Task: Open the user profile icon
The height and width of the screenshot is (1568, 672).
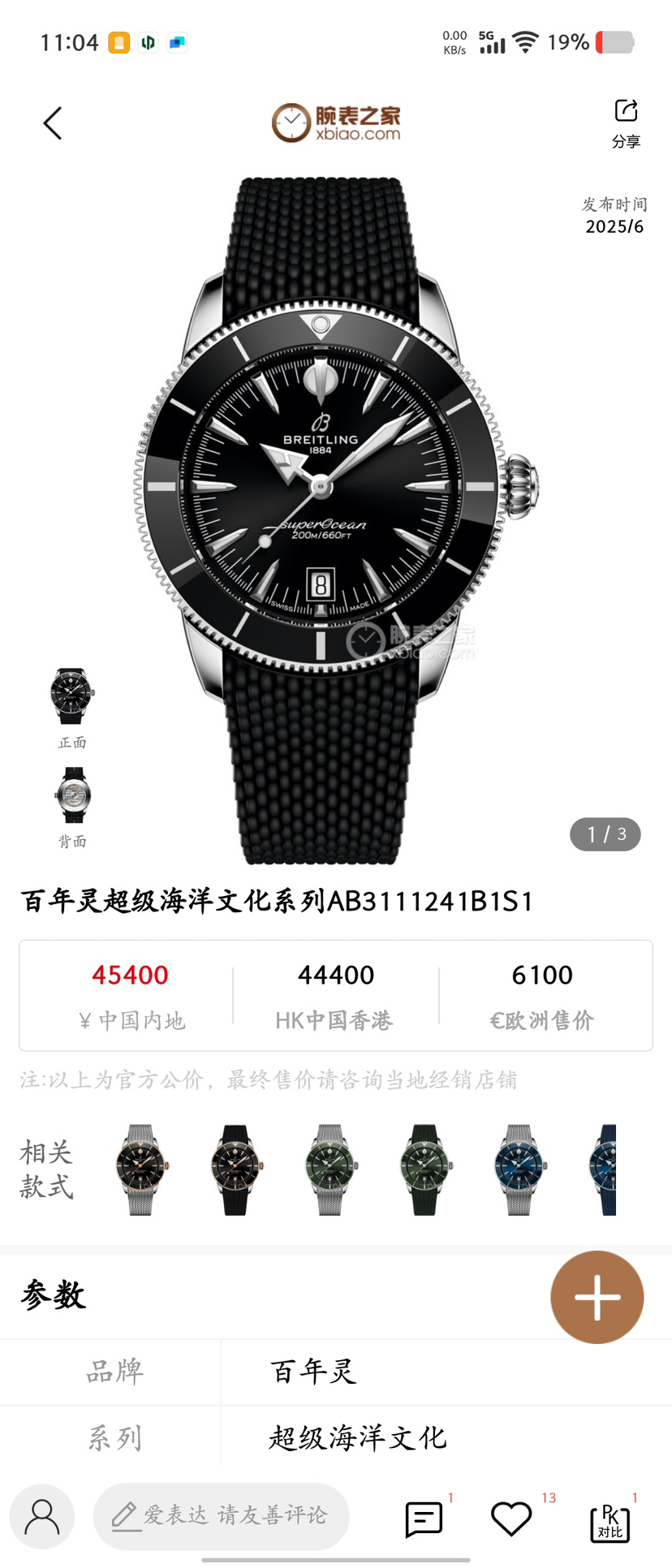Action: 42,1516
